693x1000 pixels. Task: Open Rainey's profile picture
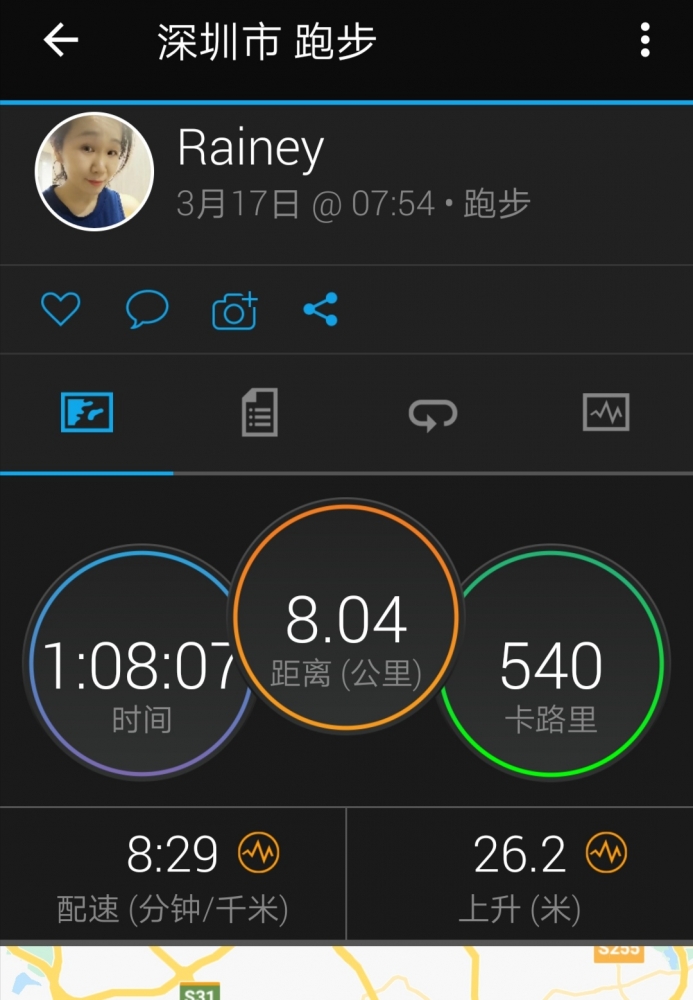click(x=95, y=171)
